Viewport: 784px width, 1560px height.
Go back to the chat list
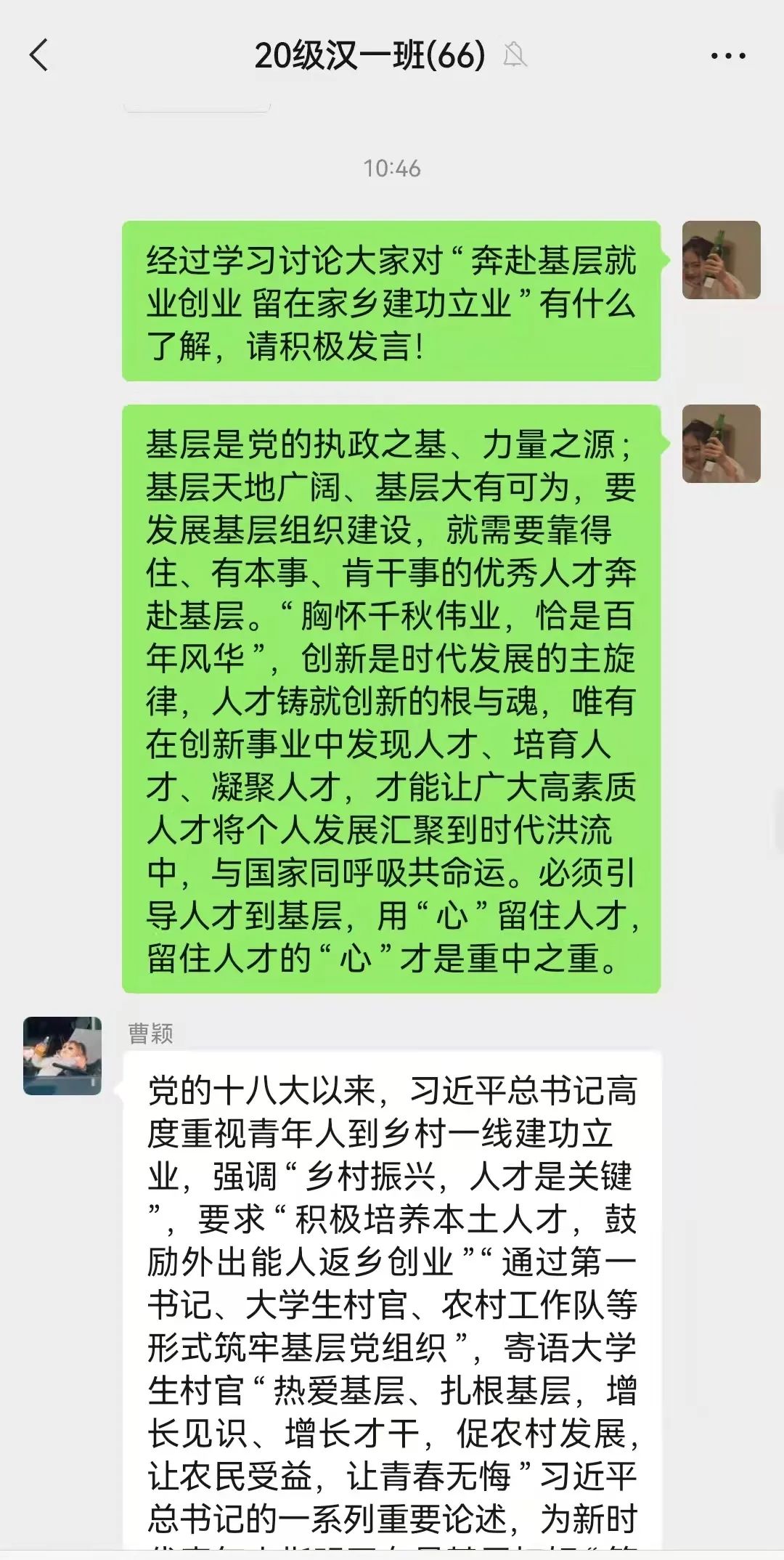[x=39, y=55]
